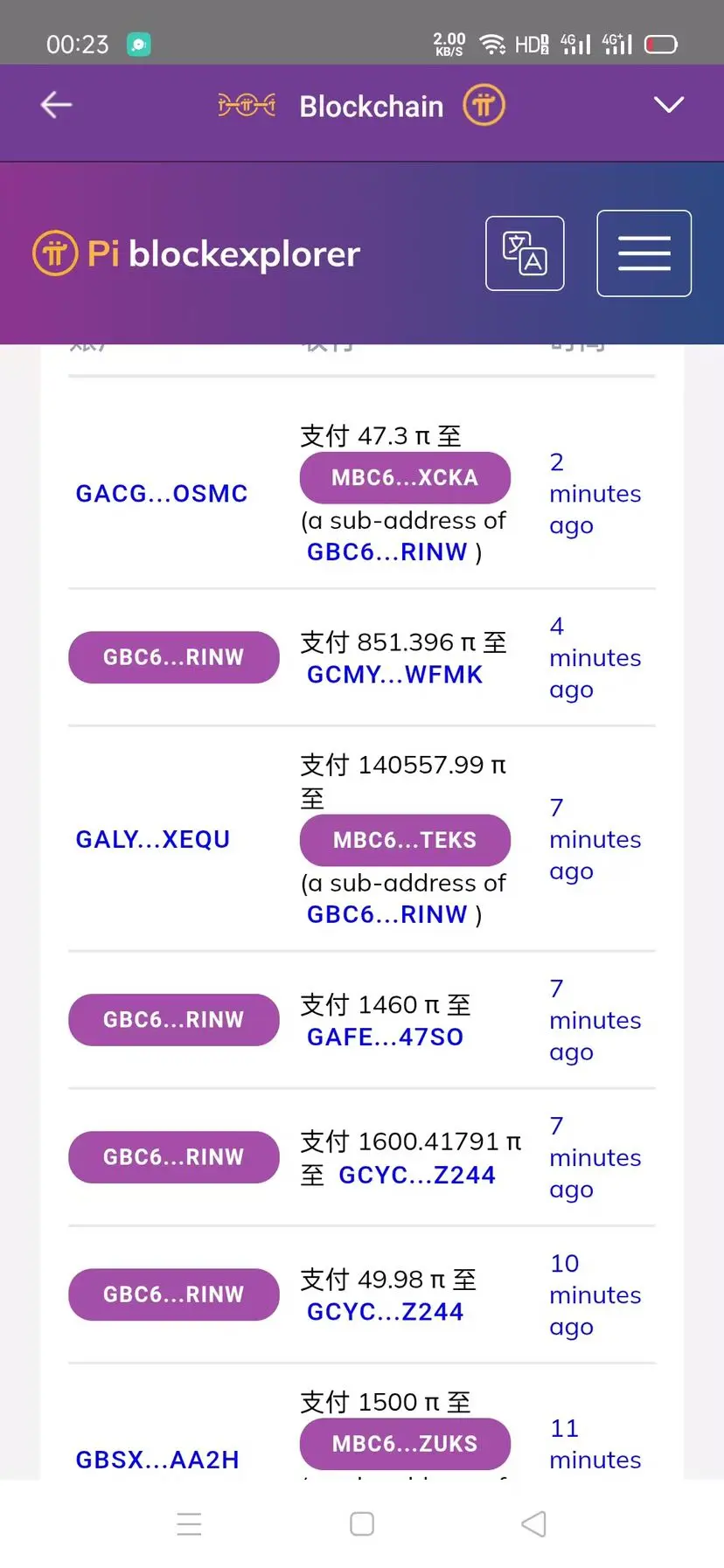Open GCYC...Z244 in the 49.98 payment
Image resolution: width=724 pixels, height=1568 pixels.
point(385,1312)
